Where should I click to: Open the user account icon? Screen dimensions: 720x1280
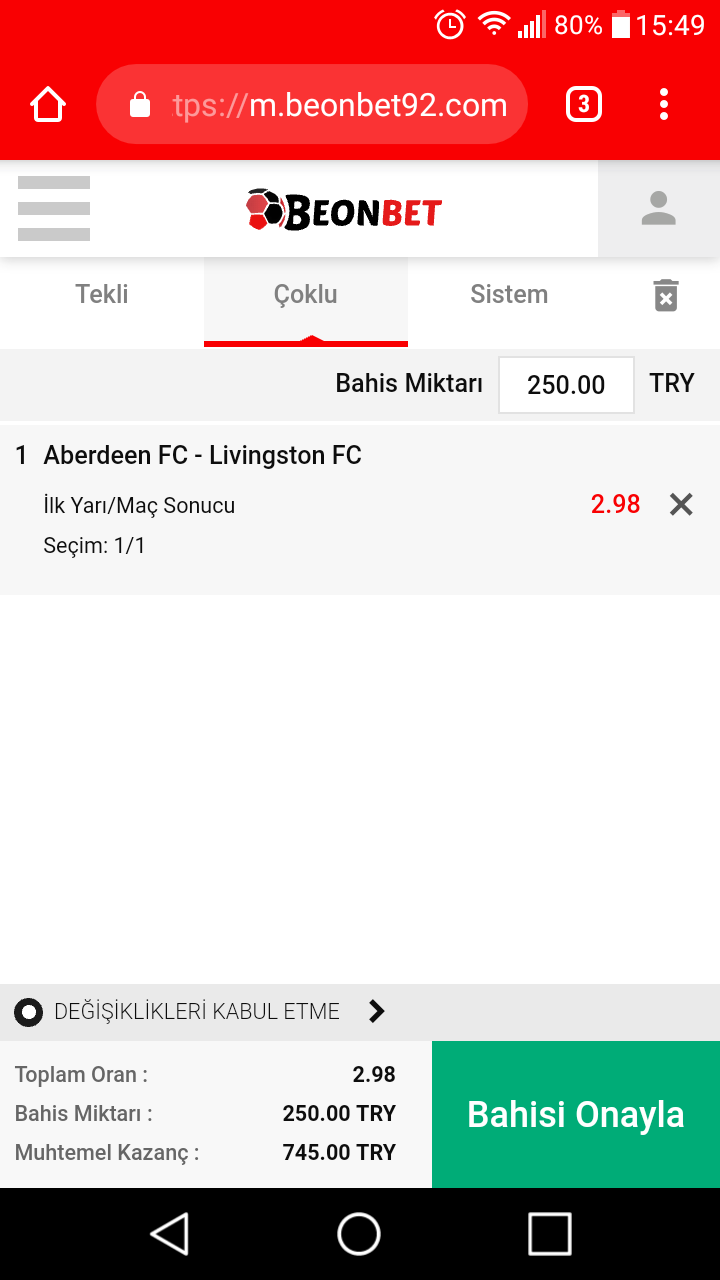(x=658, y=209)
